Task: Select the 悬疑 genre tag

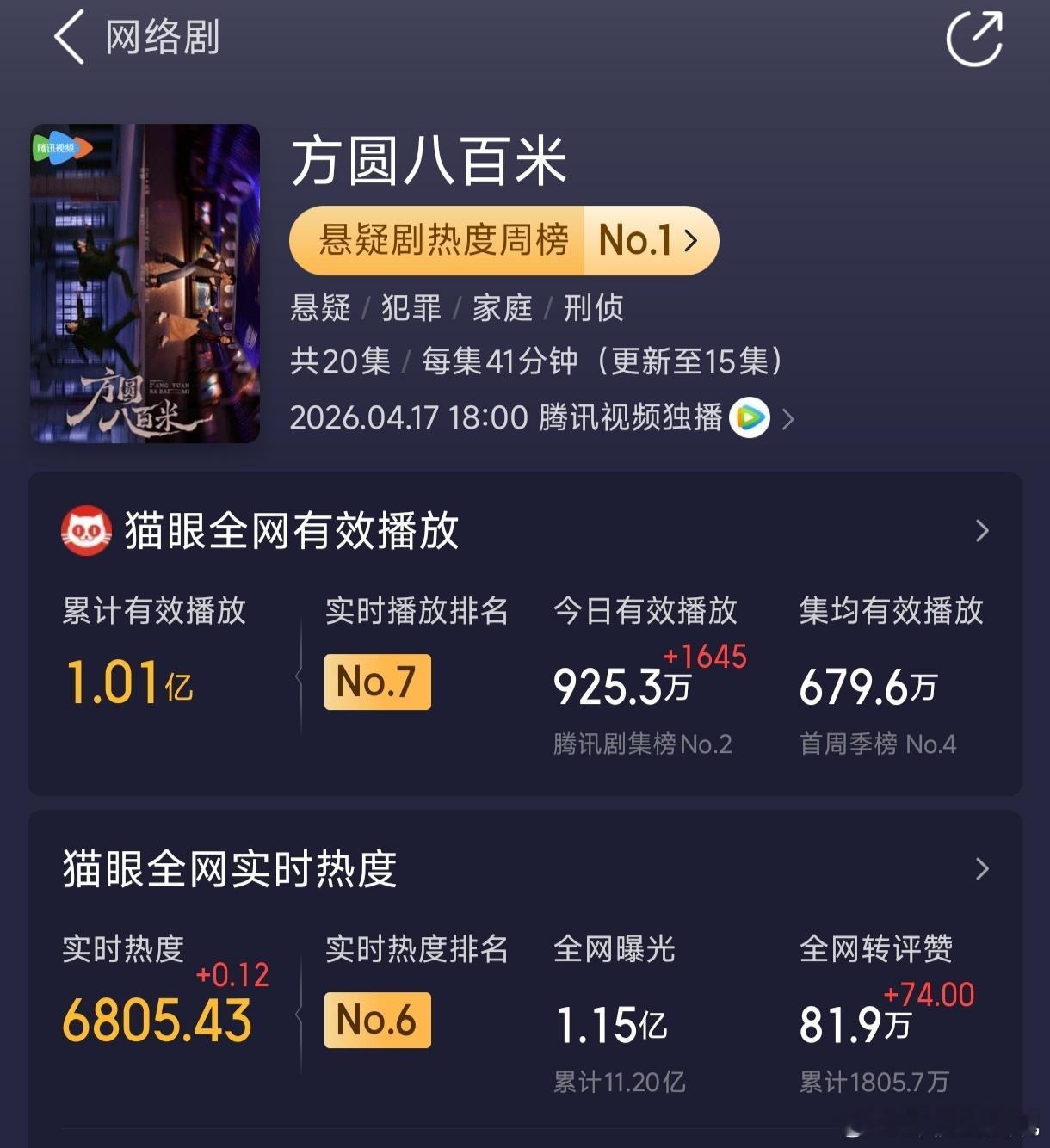Action: 321,307
